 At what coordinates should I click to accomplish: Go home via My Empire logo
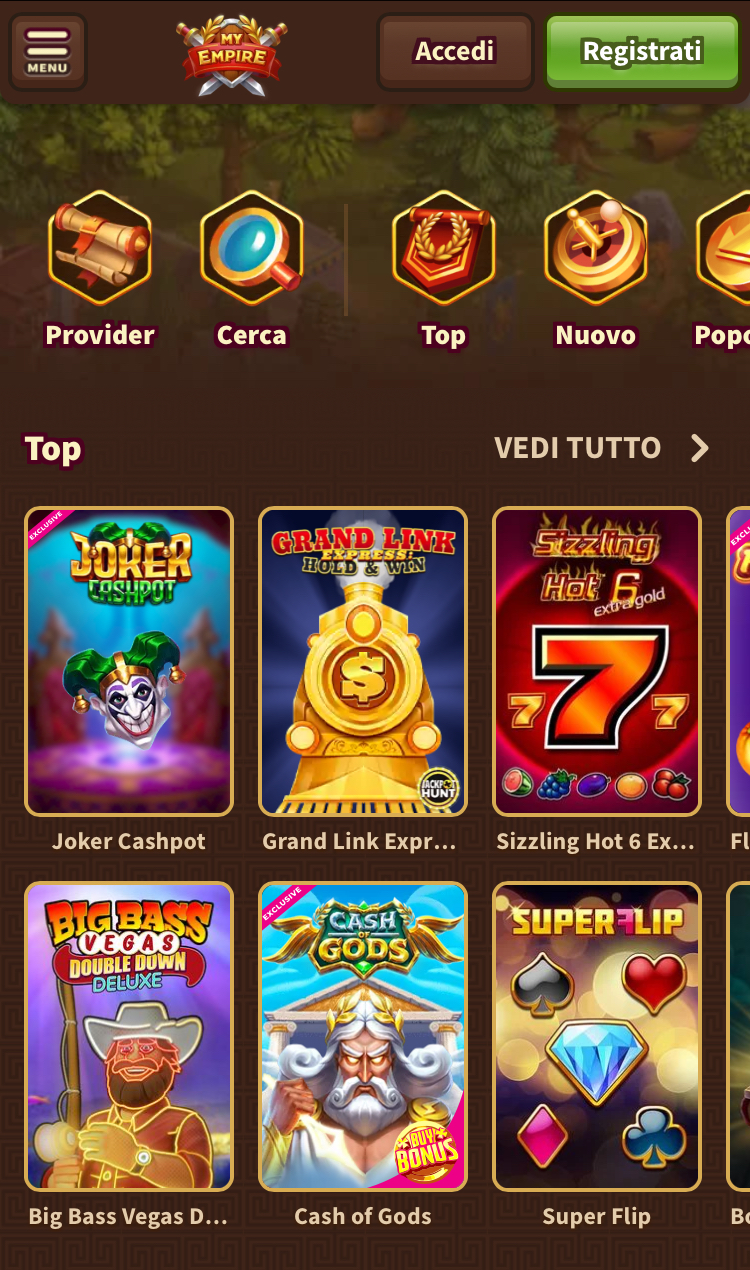click(231, 55)
